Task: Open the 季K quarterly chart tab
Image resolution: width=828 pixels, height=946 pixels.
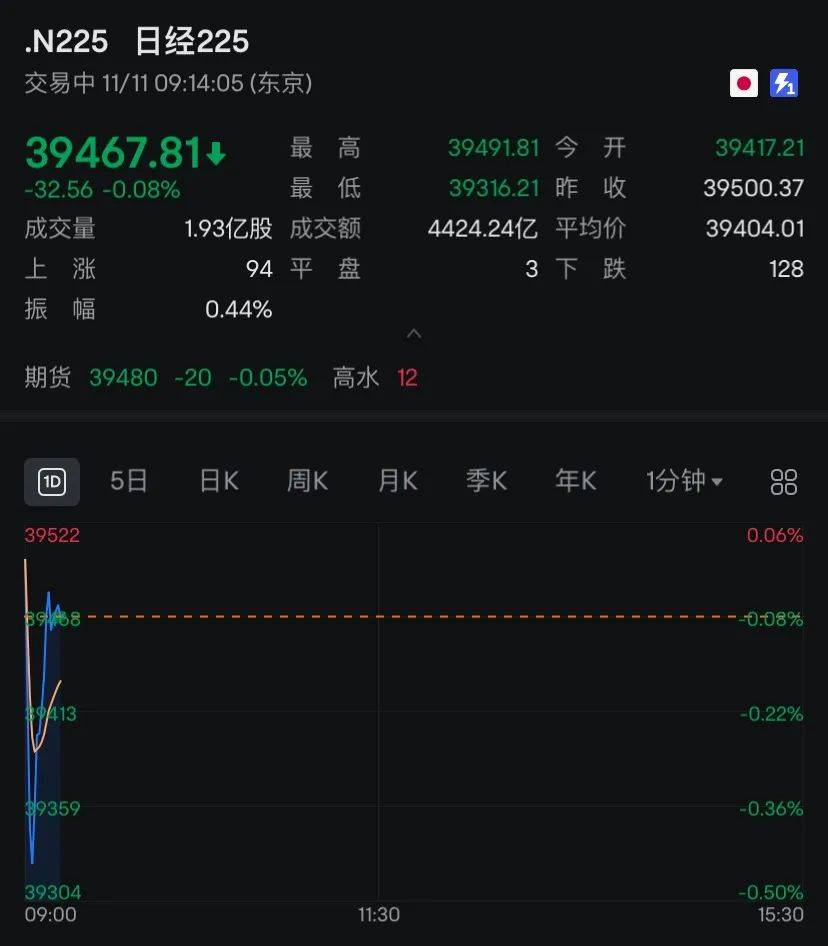Action: coord(486,481)
